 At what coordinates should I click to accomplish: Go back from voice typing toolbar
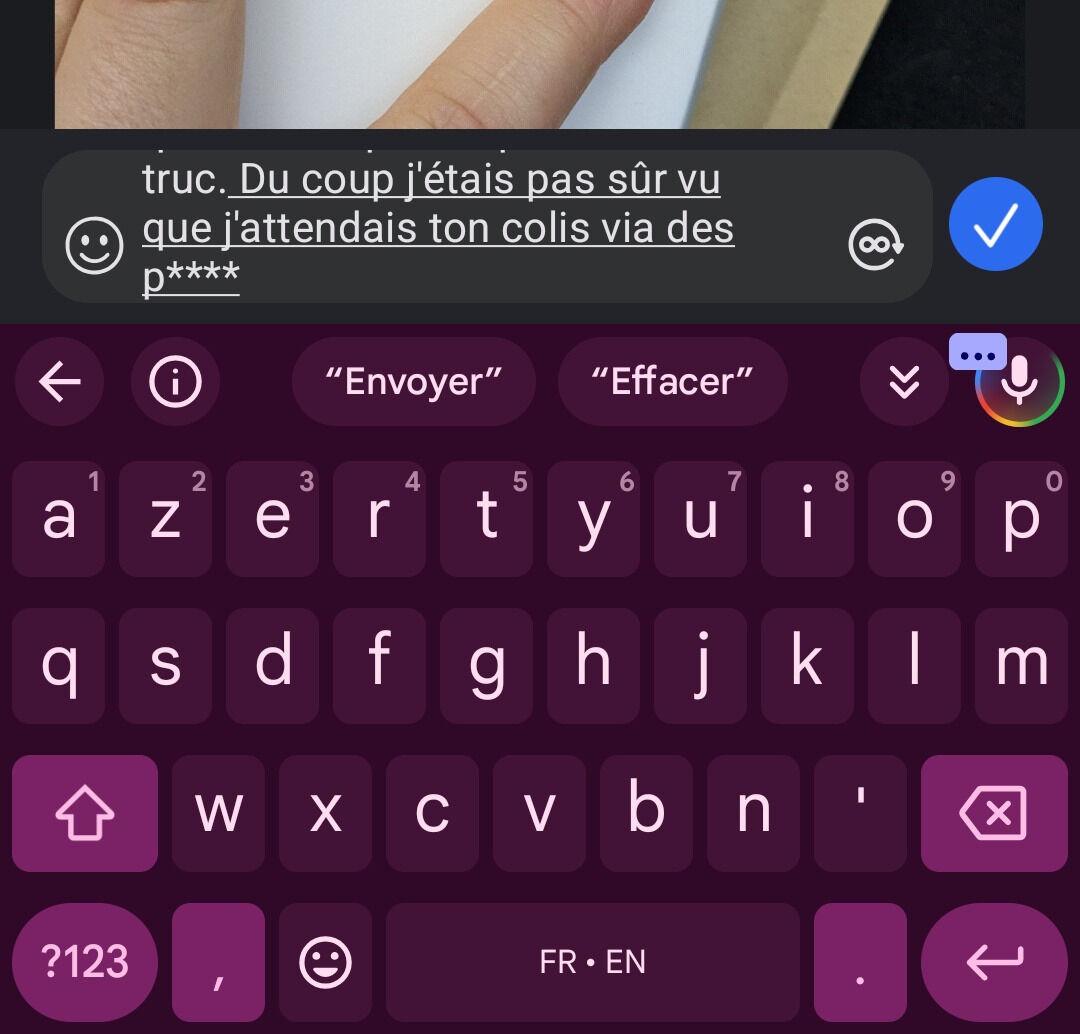pyautogui.click(x=60, y=382)
